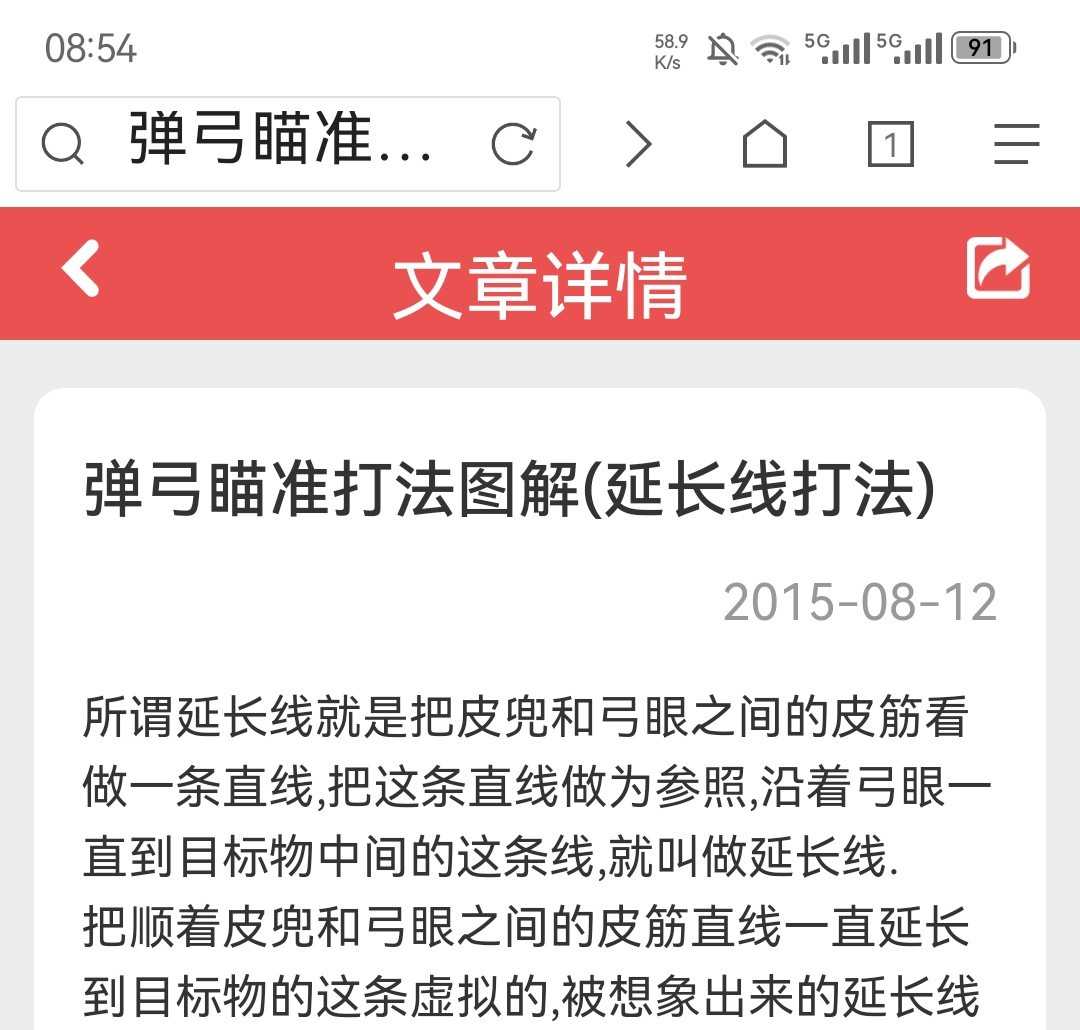Open the tab switcher
The image size is (1080, 1030).
pos(890,145)
